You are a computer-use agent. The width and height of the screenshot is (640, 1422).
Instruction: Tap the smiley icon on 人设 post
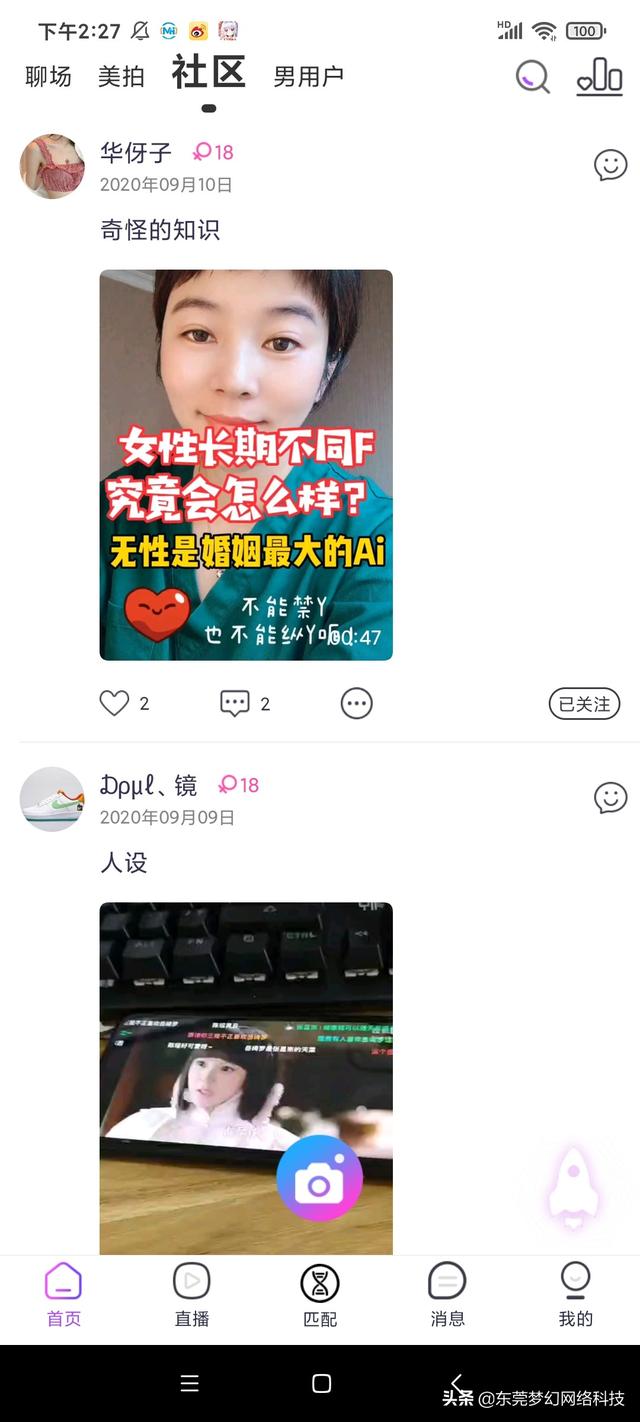click(x=610, y=798)
